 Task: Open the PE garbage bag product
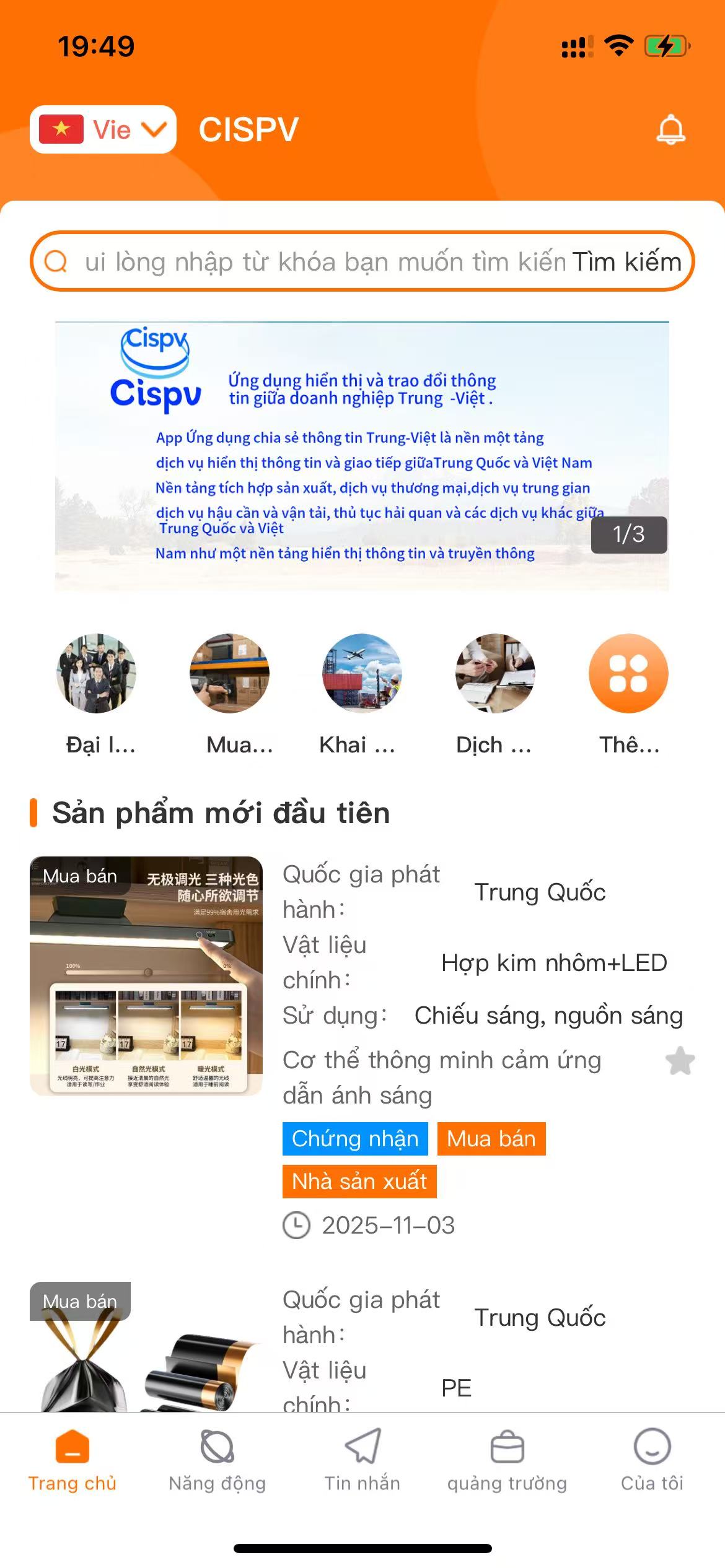click(x=146, y=1350)
